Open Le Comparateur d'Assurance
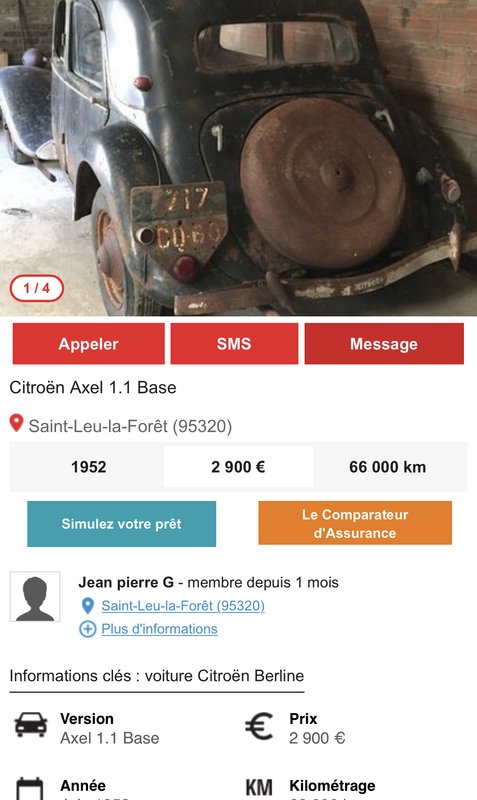This screenshot has height=800, width=477. 355,523
